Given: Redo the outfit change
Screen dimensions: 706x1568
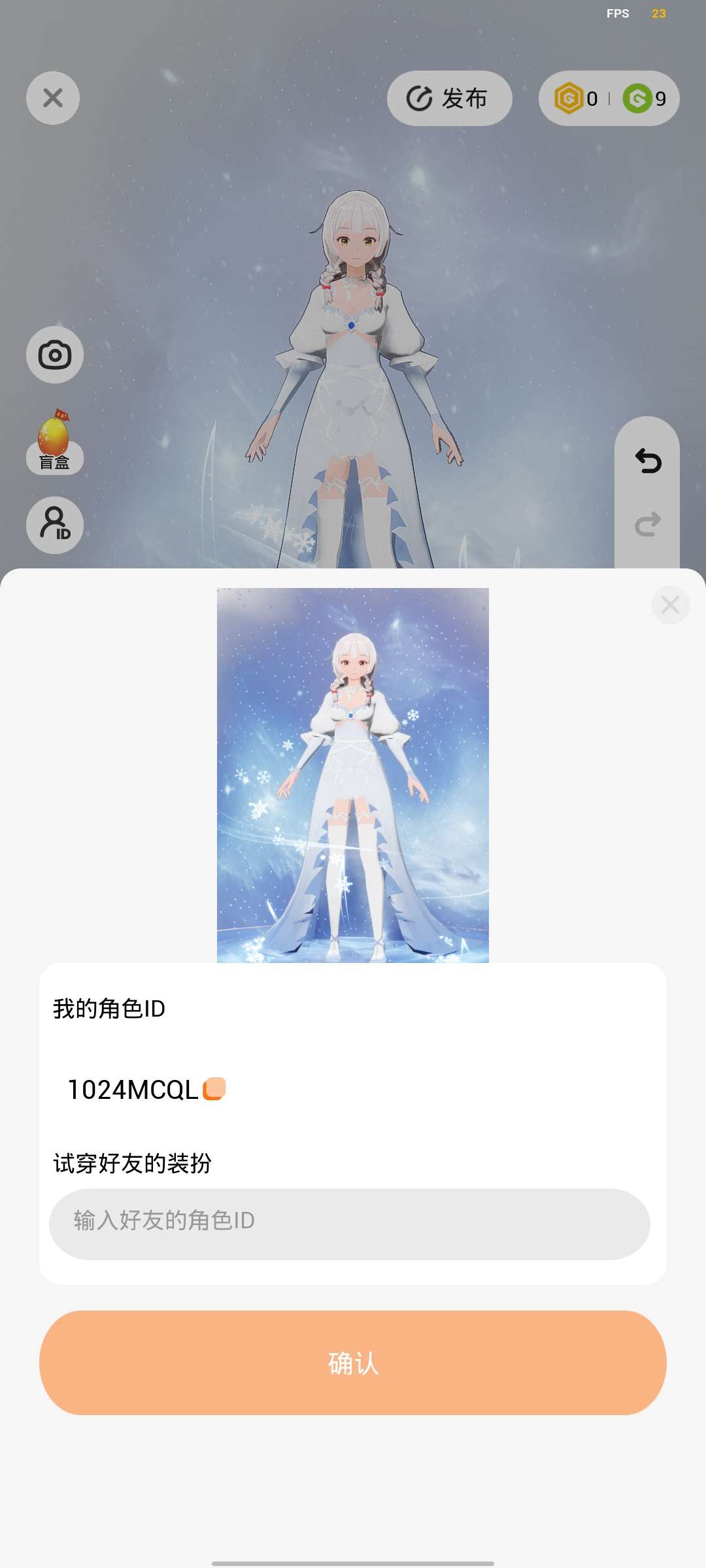Looking at the screenshot, I should [648, 525].
